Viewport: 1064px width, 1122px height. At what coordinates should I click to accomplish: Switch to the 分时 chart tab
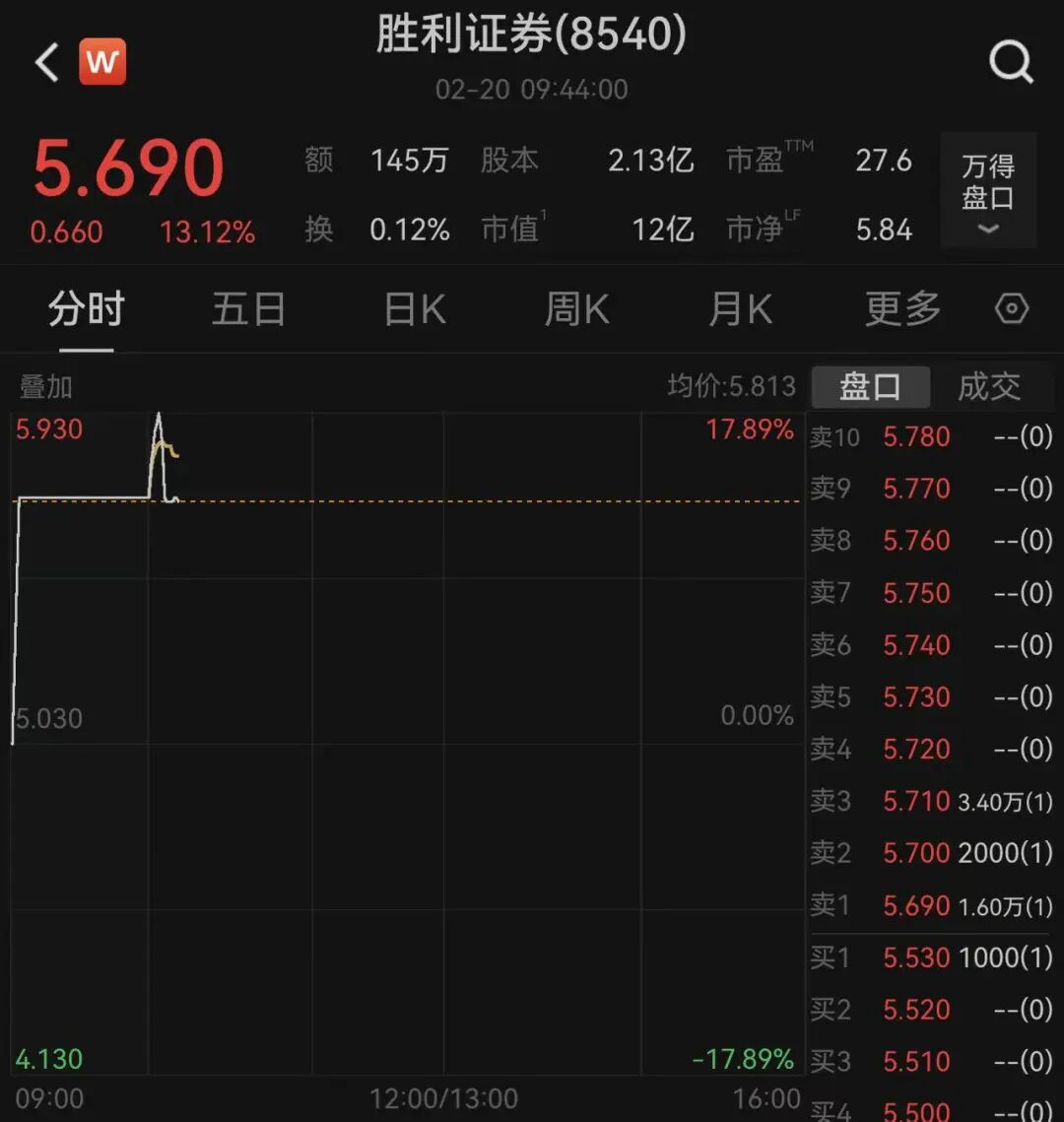tap(86, 310)
